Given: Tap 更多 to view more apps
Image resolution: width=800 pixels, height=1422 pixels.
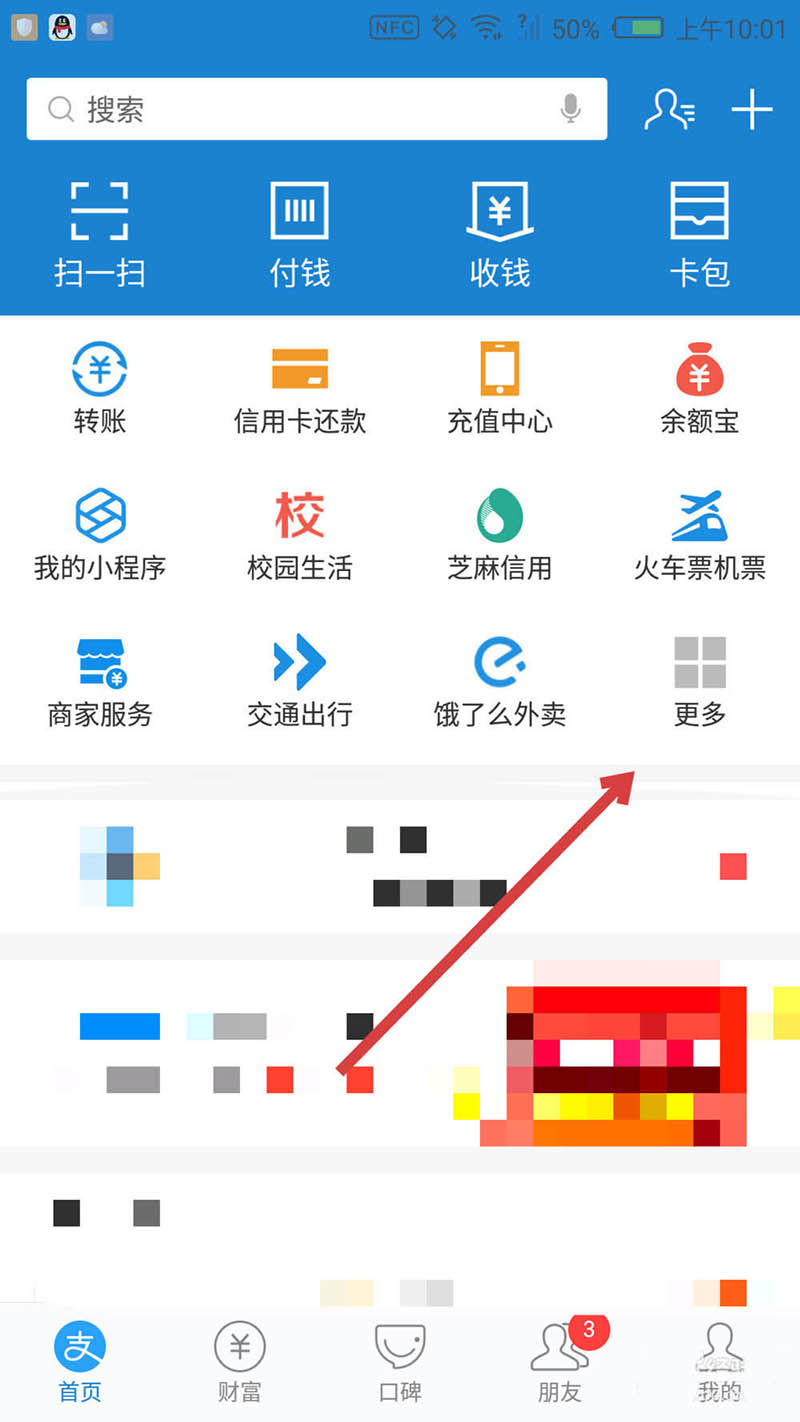Looking at the screenshot, I should (699, 682).
